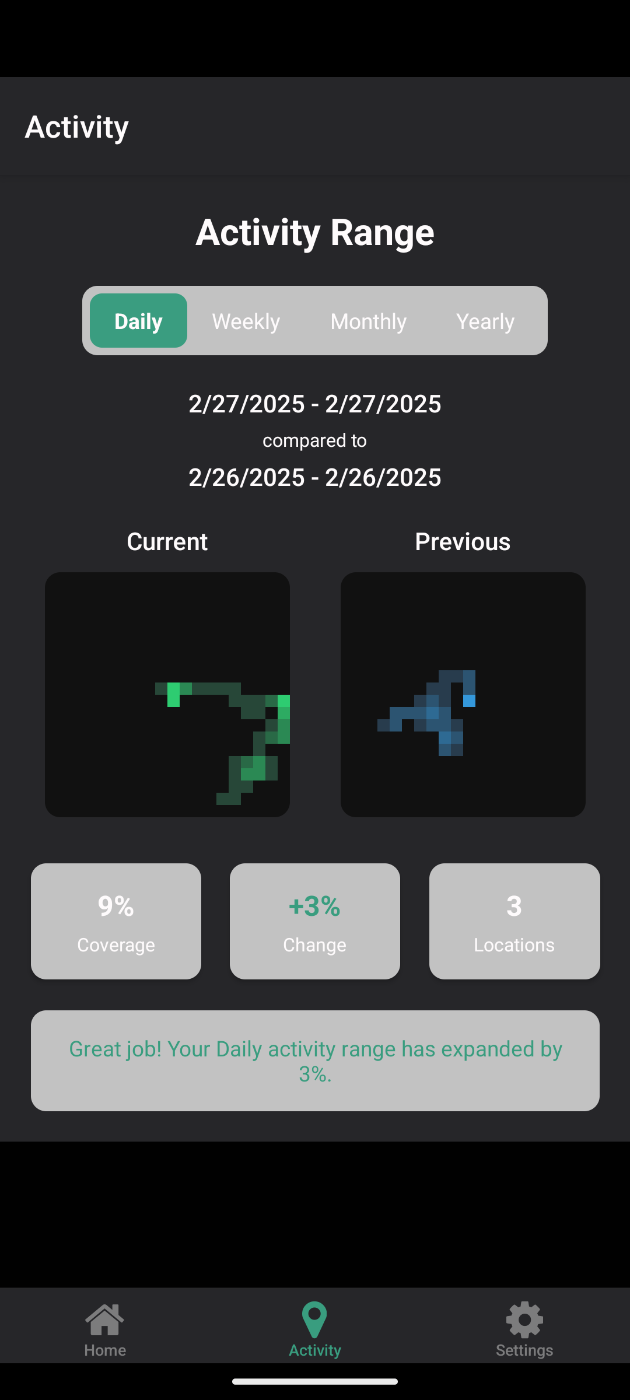Open the Activity tab
The image size is (630, 1400).
click(x=315, y=1329)
